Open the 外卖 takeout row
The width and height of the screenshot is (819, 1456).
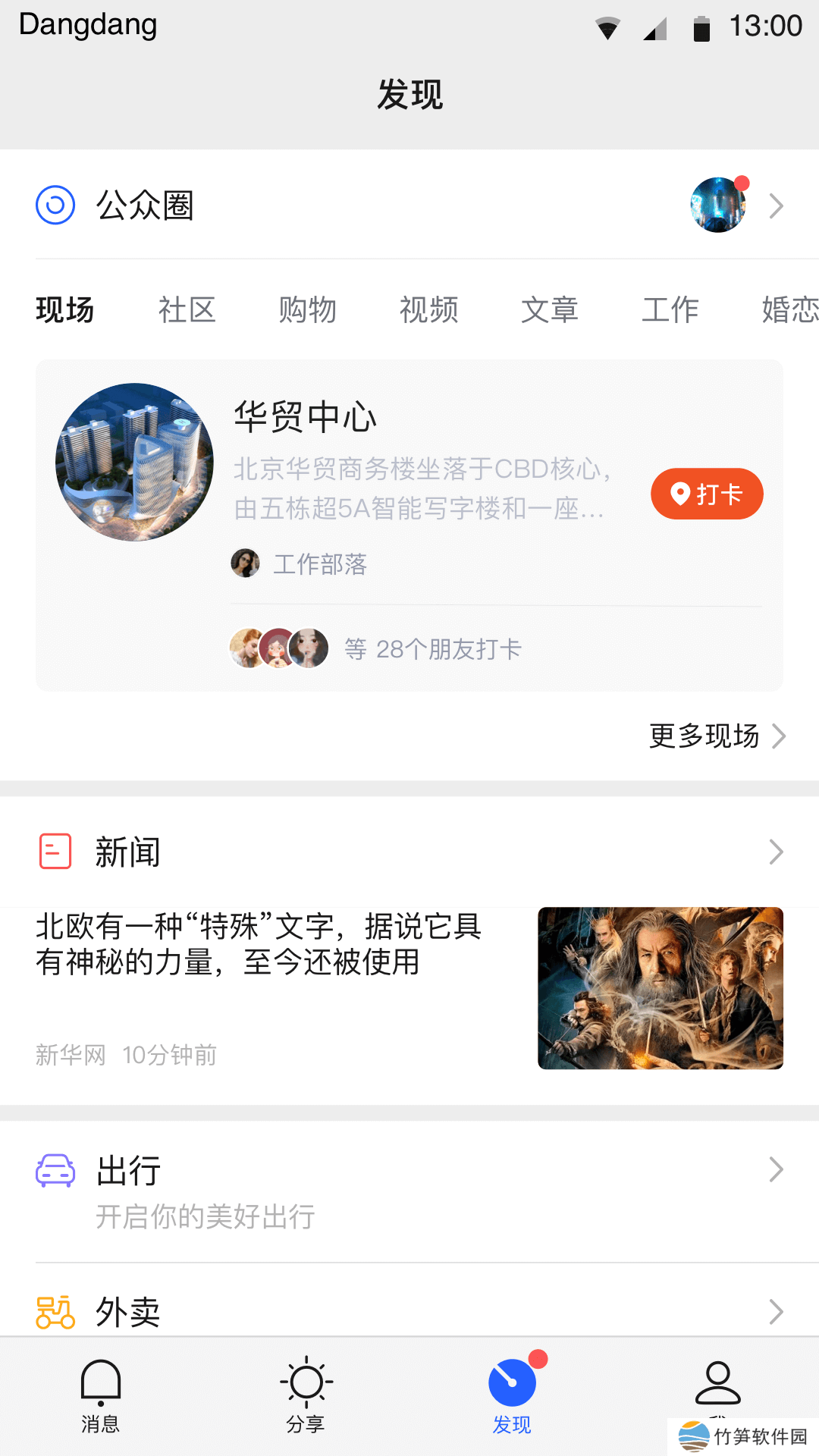click(x=409, y=1311)
